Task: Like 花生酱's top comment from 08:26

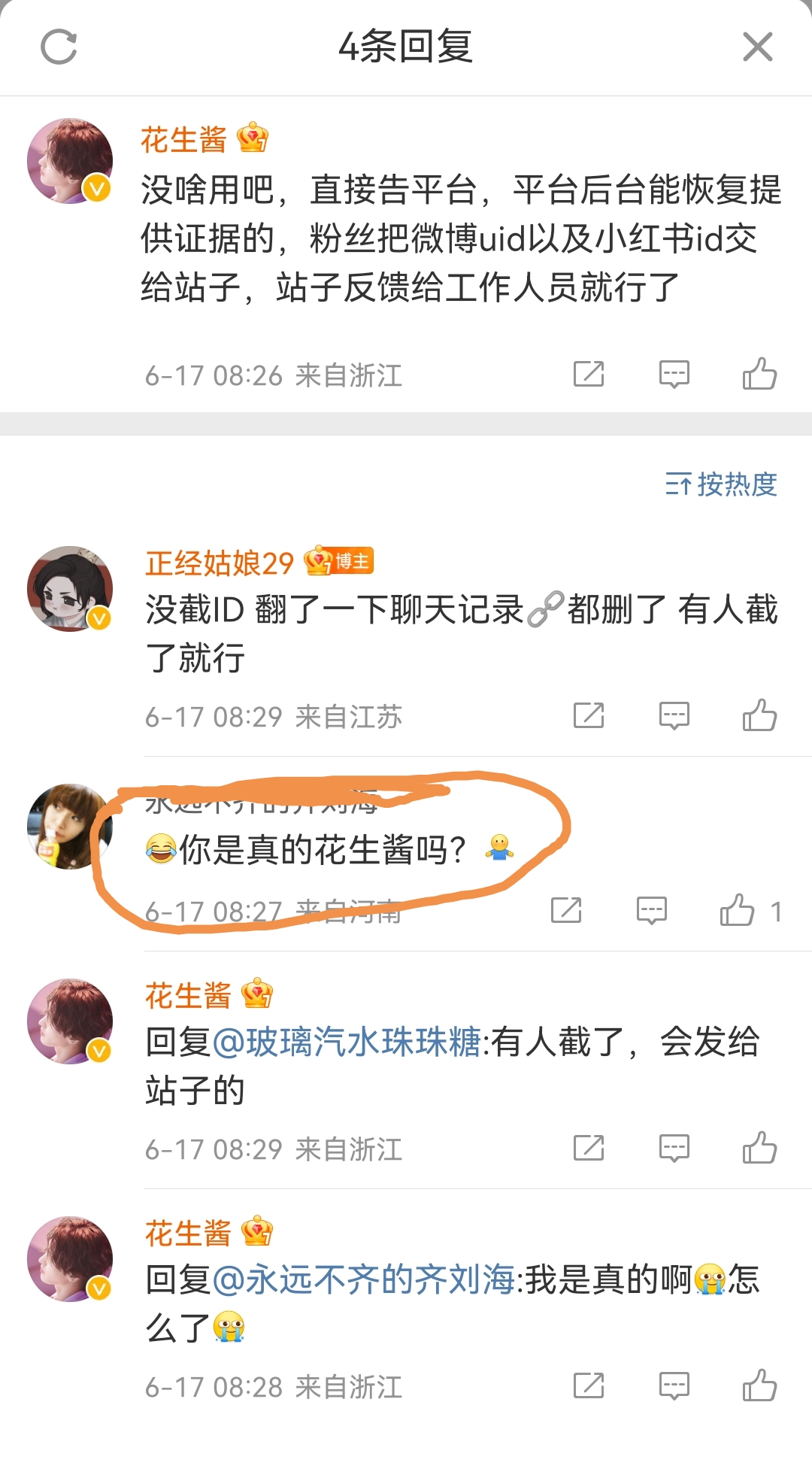Action: (759, 374)
